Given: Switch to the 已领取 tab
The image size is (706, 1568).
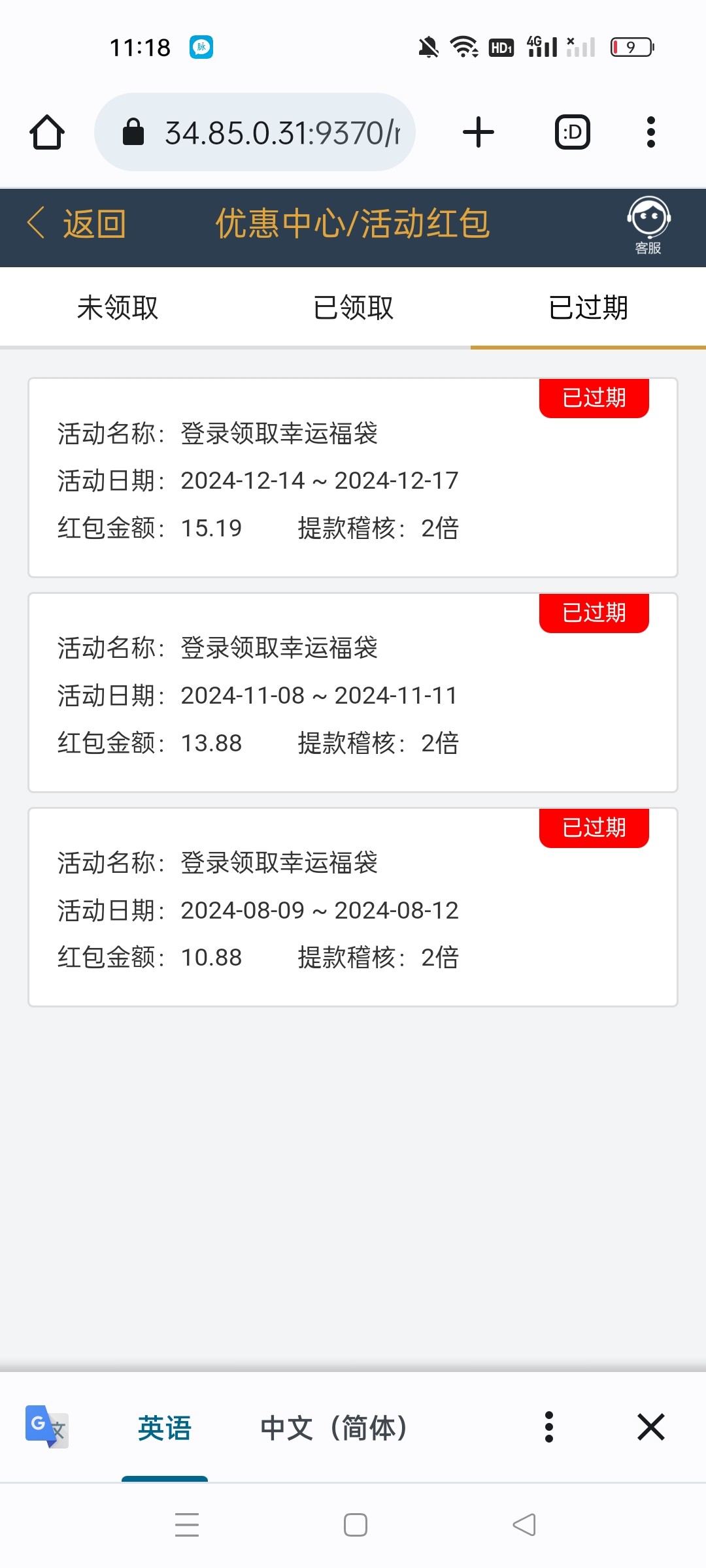Looking at the screenshot, I should 353,308.
